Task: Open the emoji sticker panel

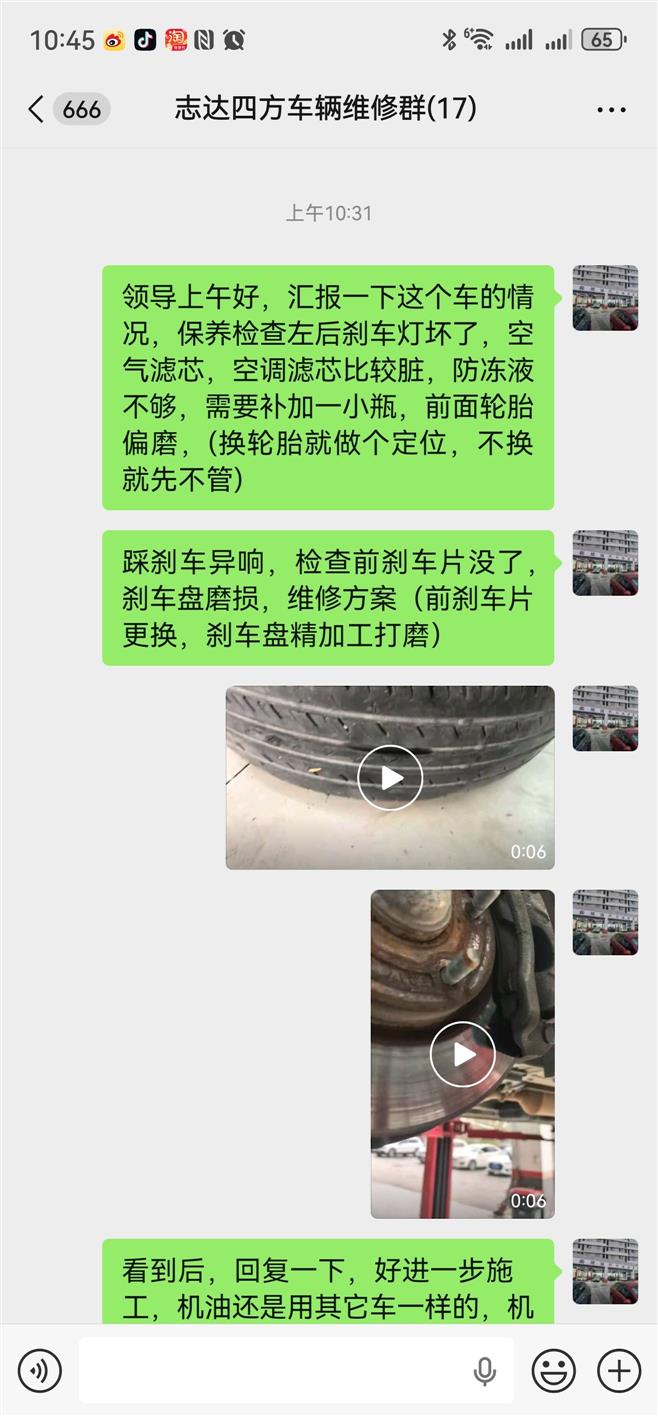Action: pyautogui.click(x=553, y=1370)
